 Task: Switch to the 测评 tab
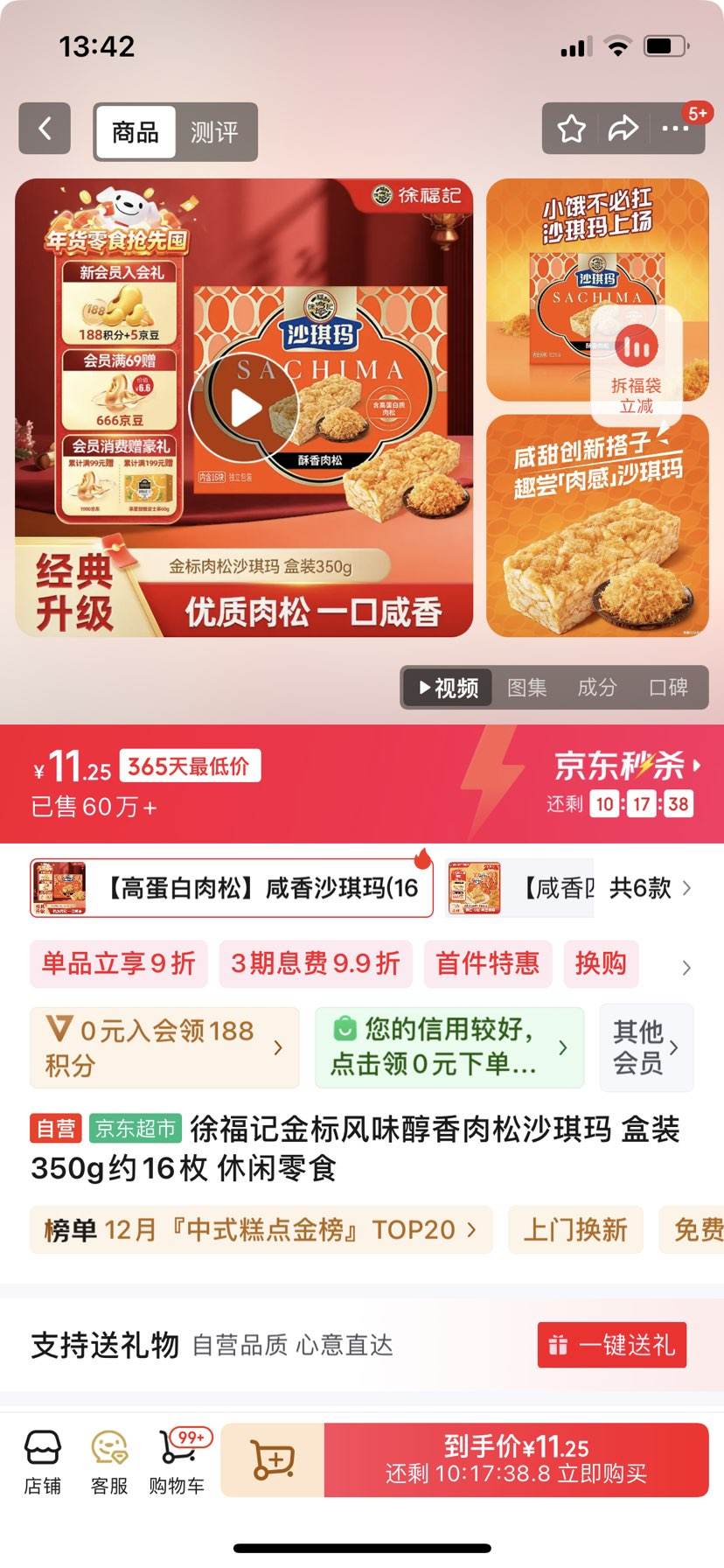[214, 132]
